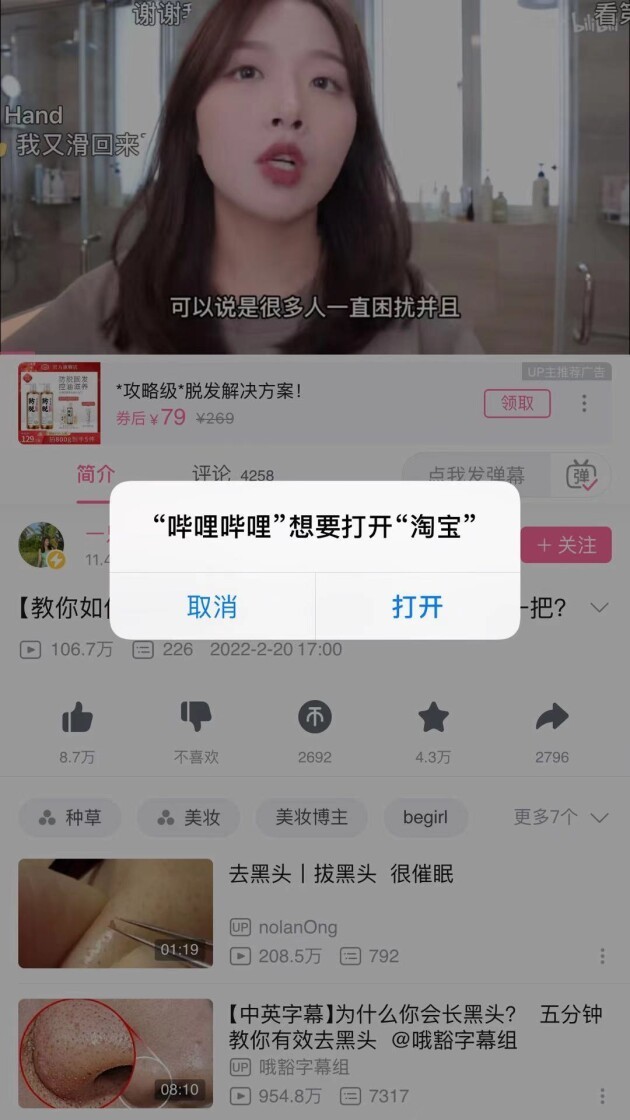Open options for 哦豁字幕组 video

pyautogui.click(x=602, y=1096)
